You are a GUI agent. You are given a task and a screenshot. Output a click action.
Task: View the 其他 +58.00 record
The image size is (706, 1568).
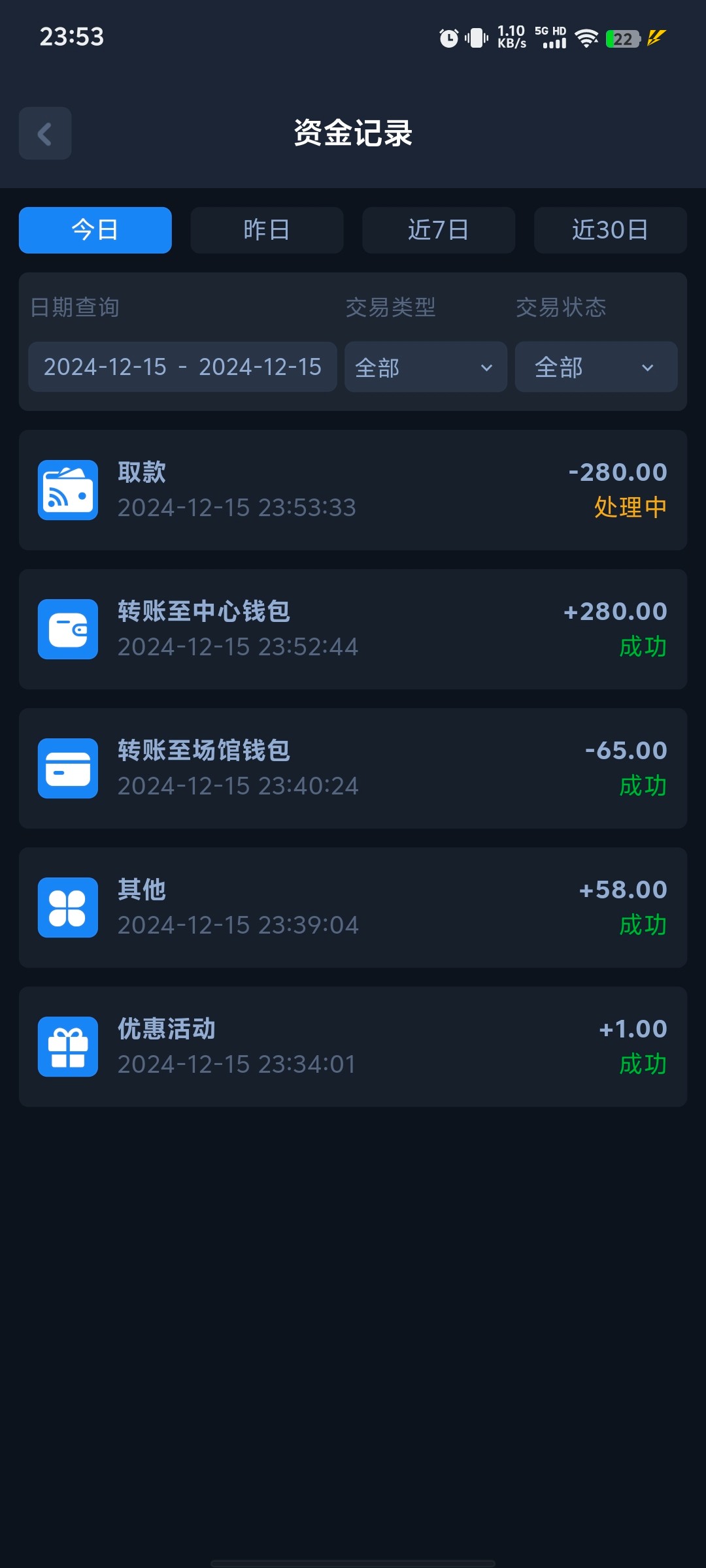coord(353,907)
